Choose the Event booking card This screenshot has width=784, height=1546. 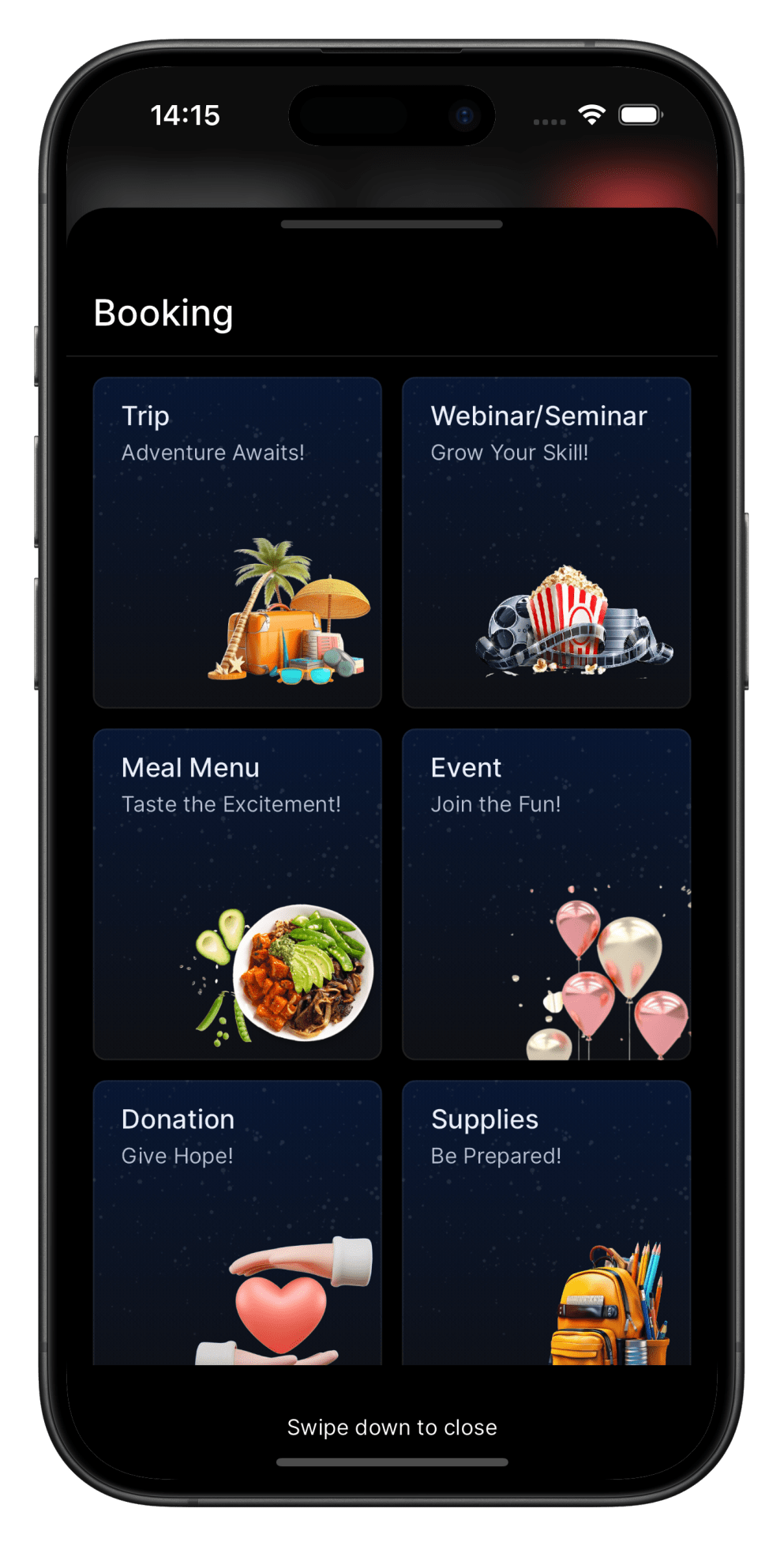(x=546, y=893)
